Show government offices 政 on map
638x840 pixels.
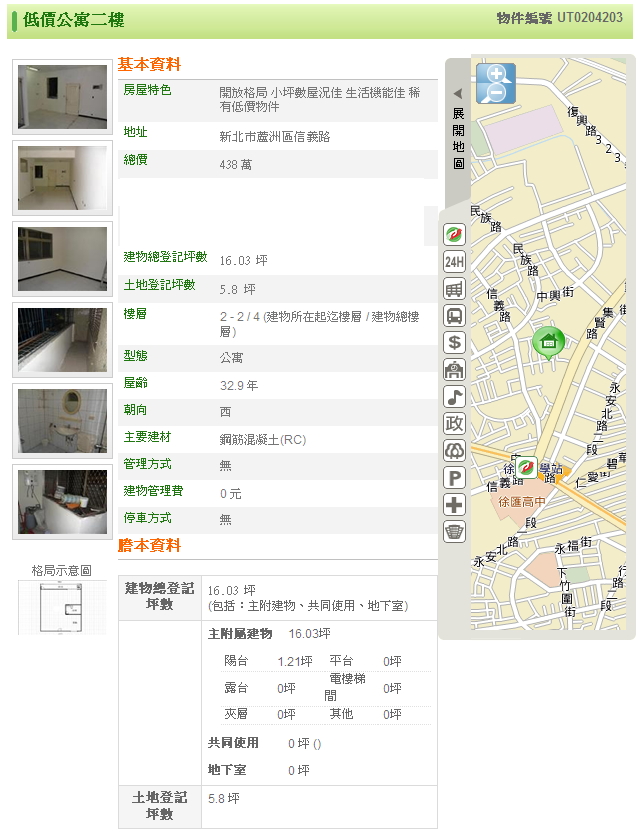[x=454, y=424]
